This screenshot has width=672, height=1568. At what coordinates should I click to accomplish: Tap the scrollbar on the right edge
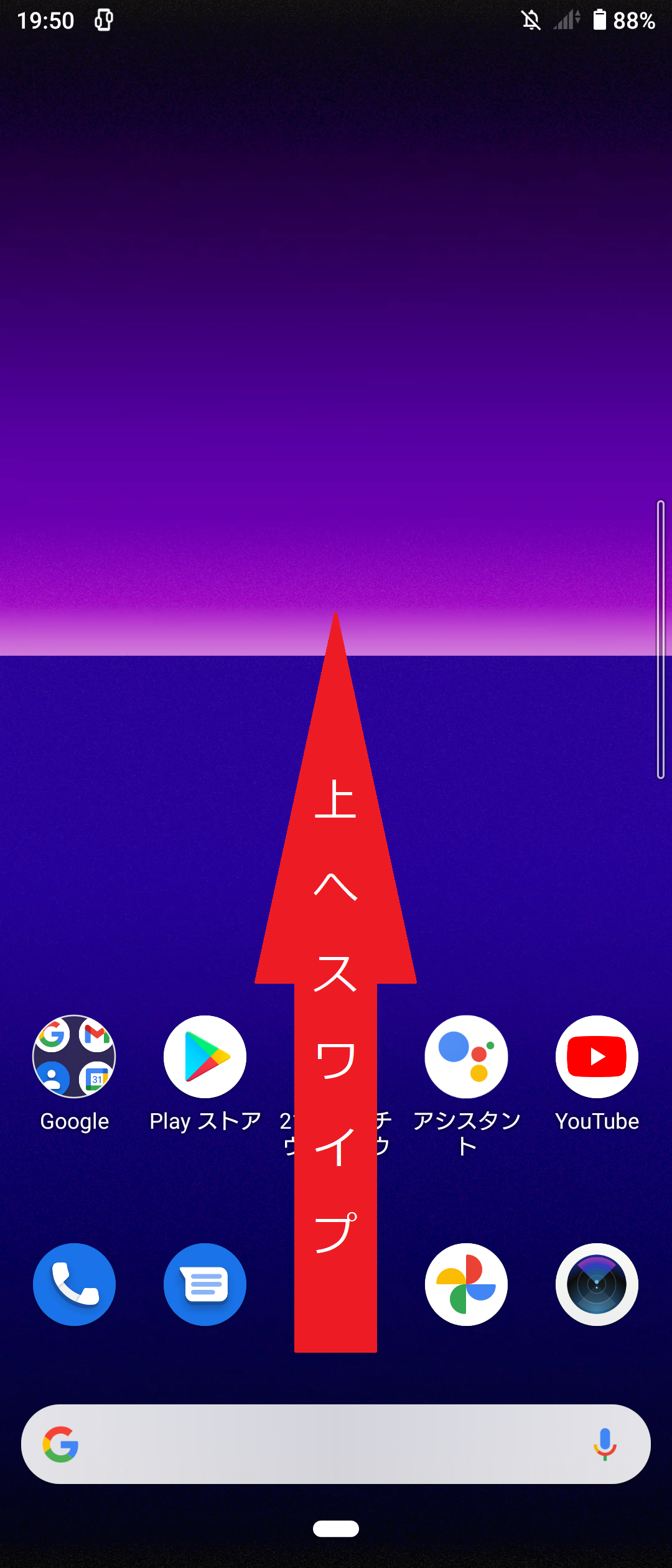pos(659,638)
